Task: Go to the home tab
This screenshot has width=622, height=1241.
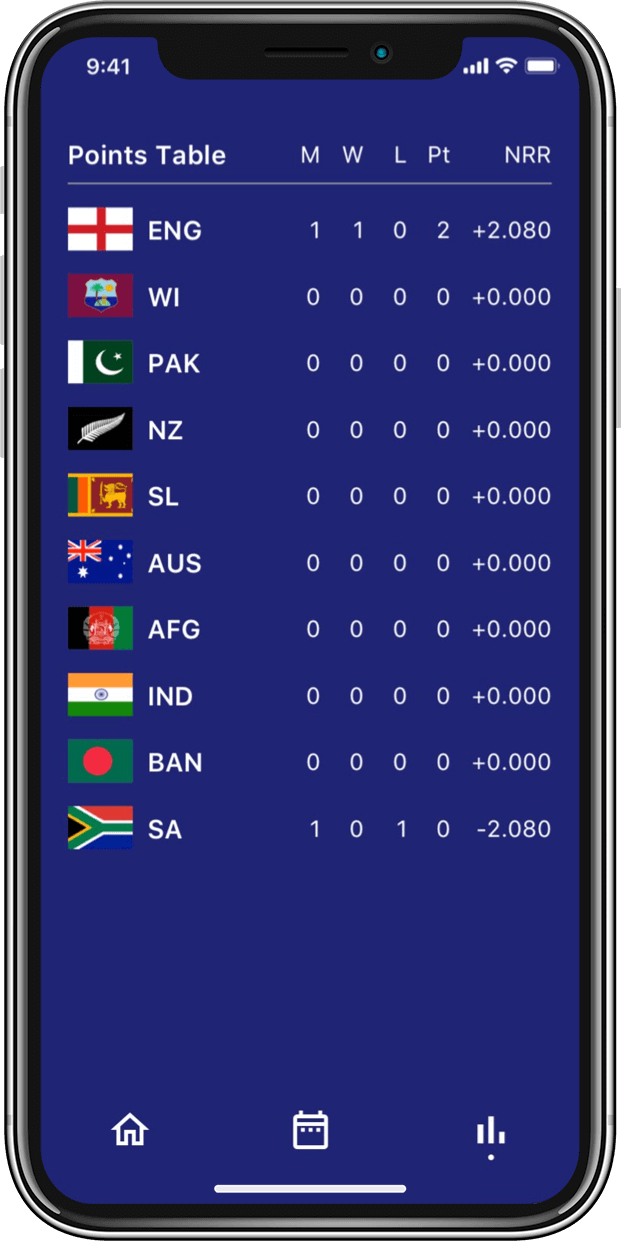Action: (x=130, y=1130)
